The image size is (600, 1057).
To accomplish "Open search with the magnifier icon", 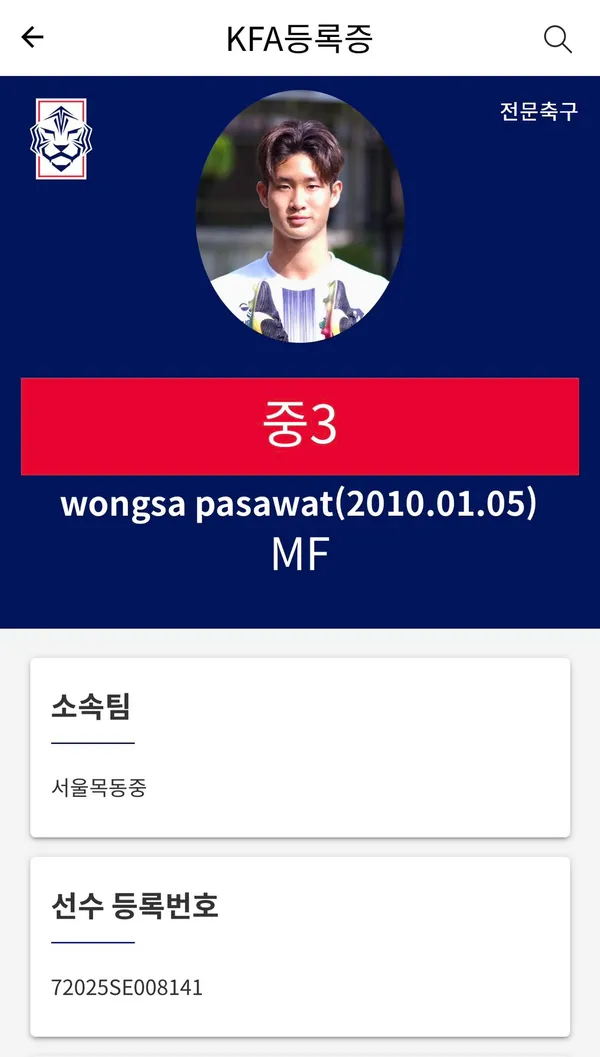I will click(x=557, y=39).
